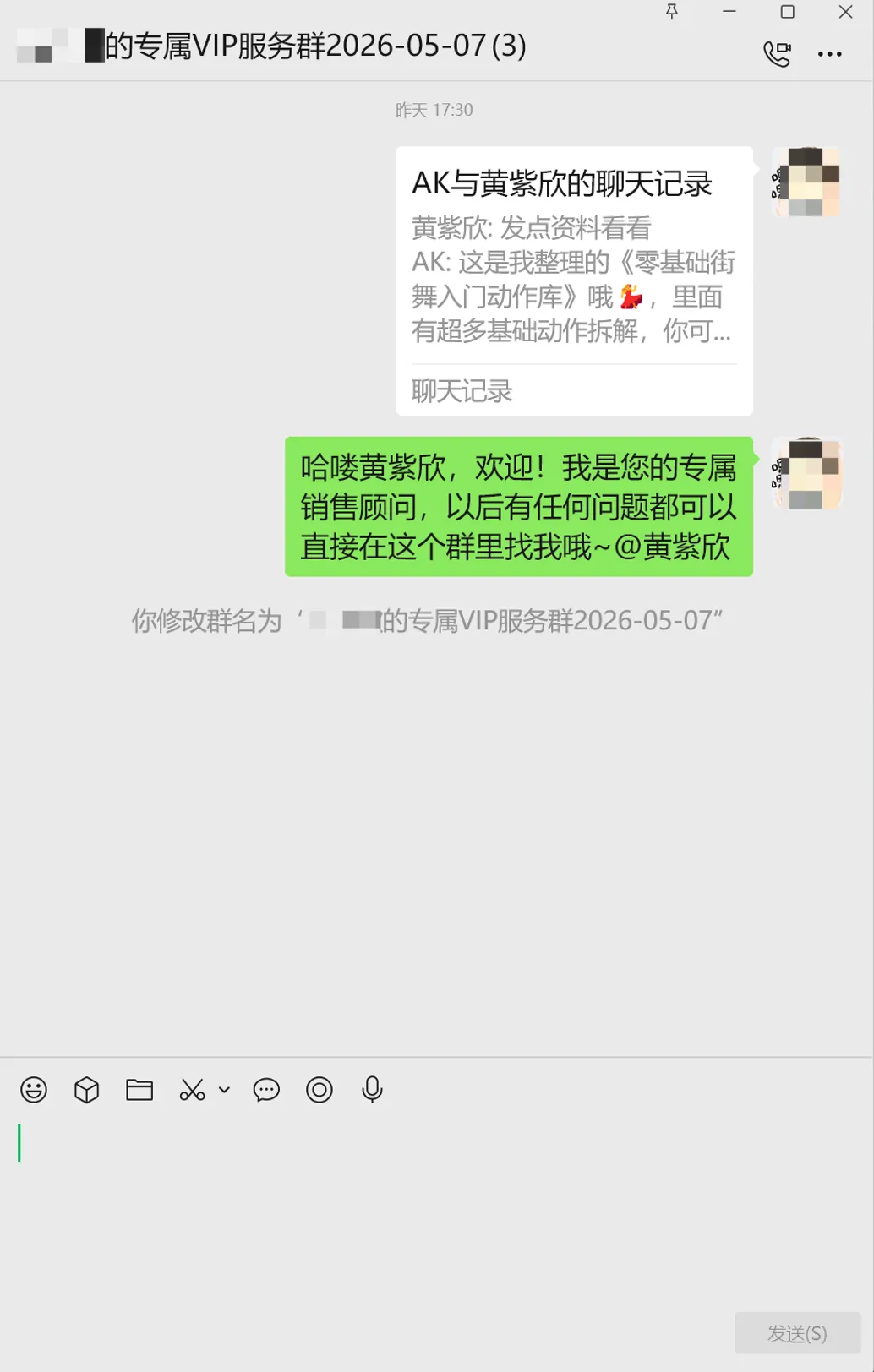Open the sender avatar beside the welcome message
The width and height of the screenshot is (874, 1372).
[x=806, y=473]
